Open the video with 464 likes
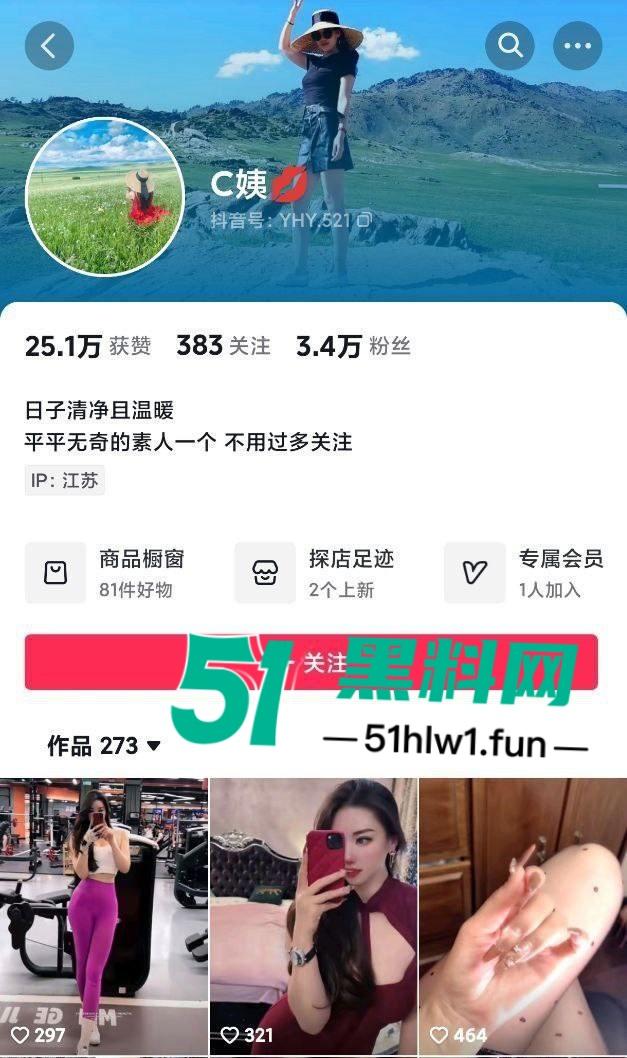The width and height of the screenshot is (627, 1058). click(x=522, y=915)
